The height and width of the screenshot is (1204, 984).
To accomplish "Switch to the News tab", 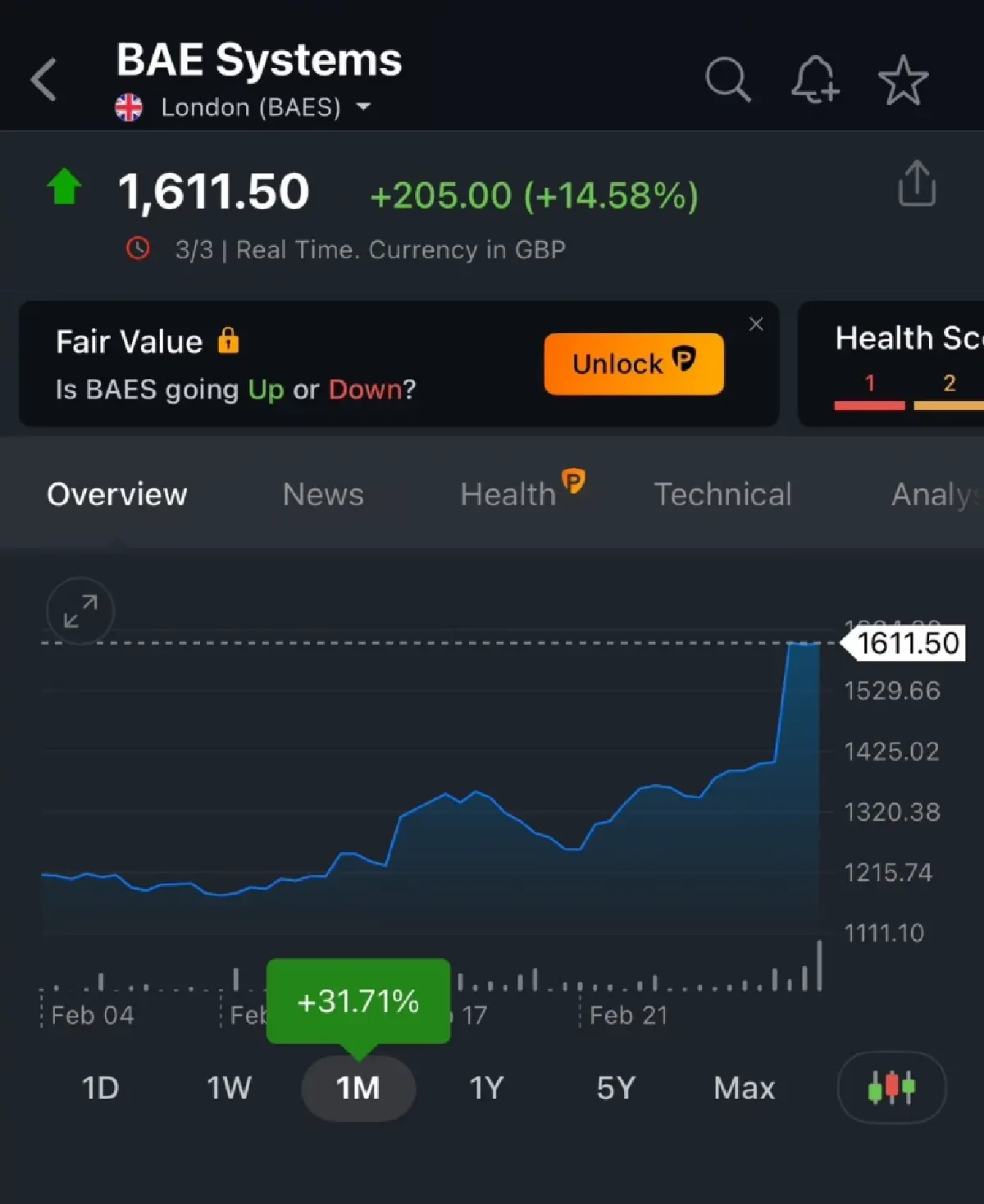I will tap(323, 495).
